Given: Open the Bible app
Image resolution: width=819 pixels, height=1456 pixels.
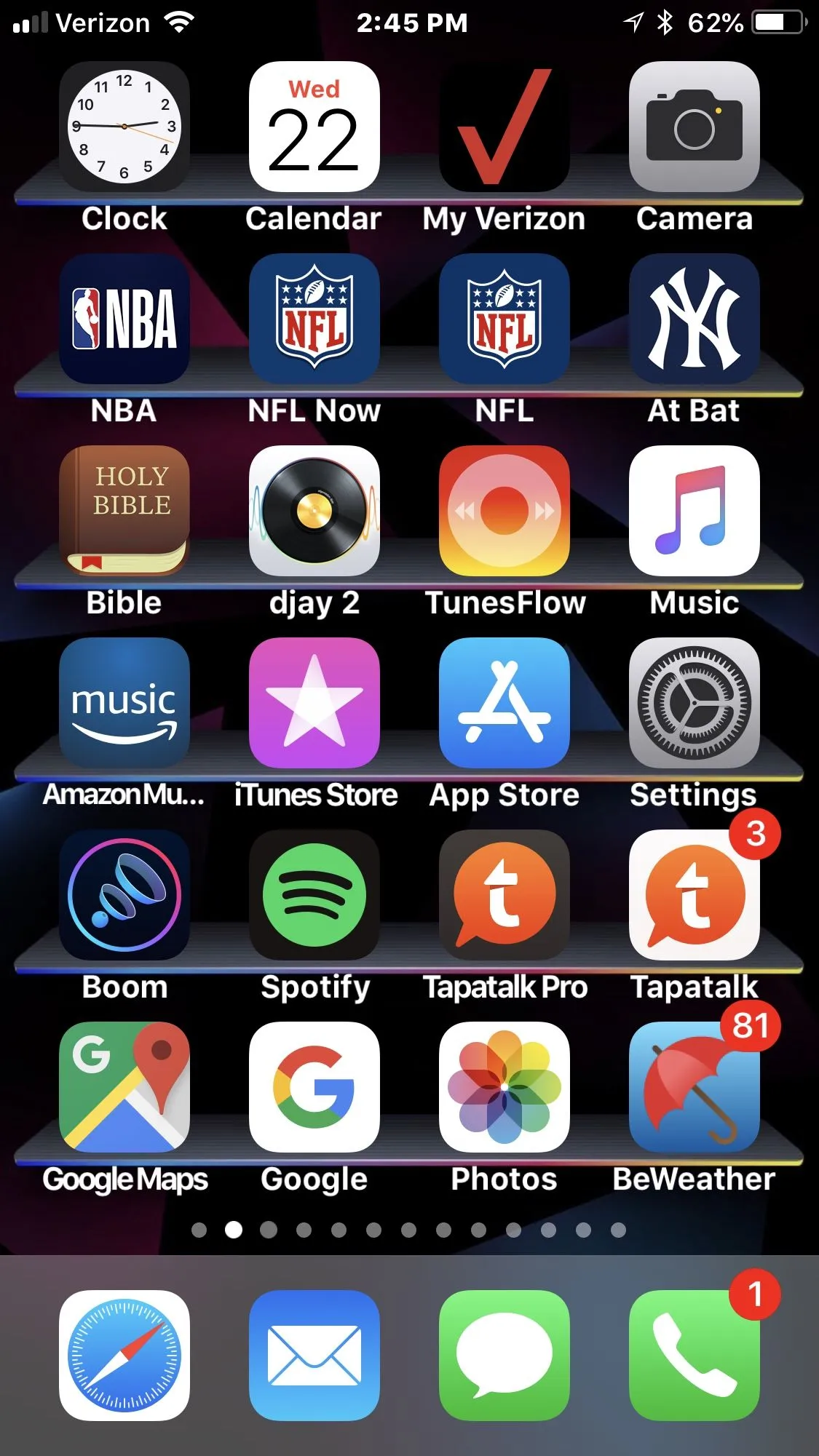Looking at the screenshot, I should pos(124,511).
